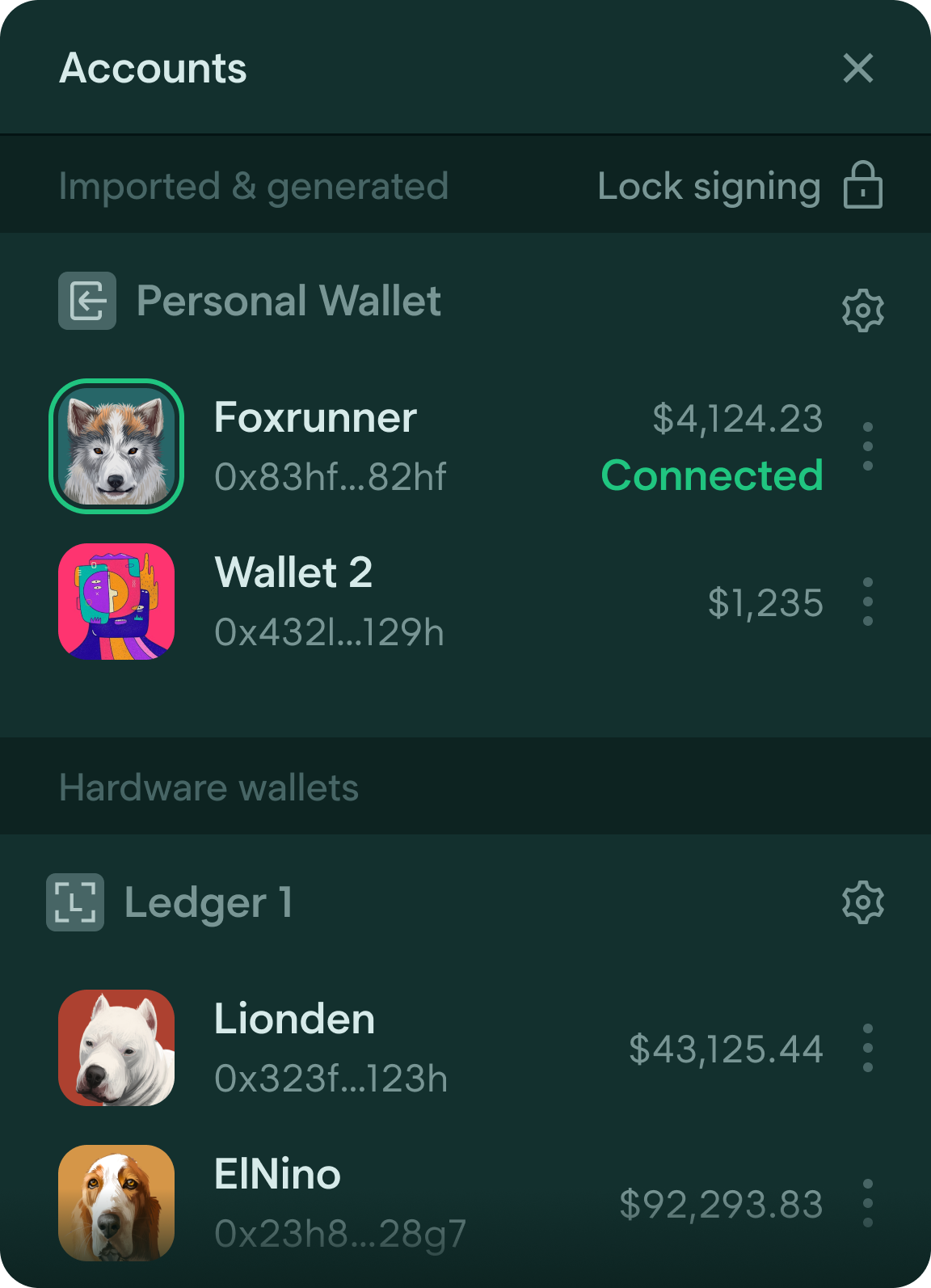
Task: Expand the Imported & generated section
Action: [x=255, y=184]
